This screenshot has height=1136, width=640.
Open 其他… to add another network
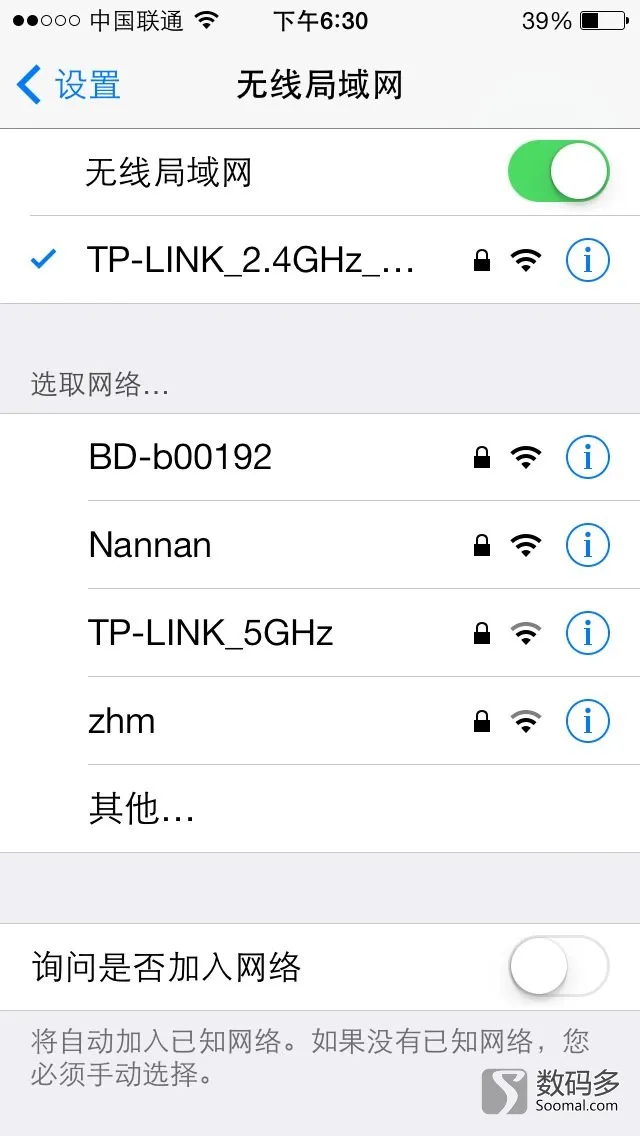click(141, 809)
